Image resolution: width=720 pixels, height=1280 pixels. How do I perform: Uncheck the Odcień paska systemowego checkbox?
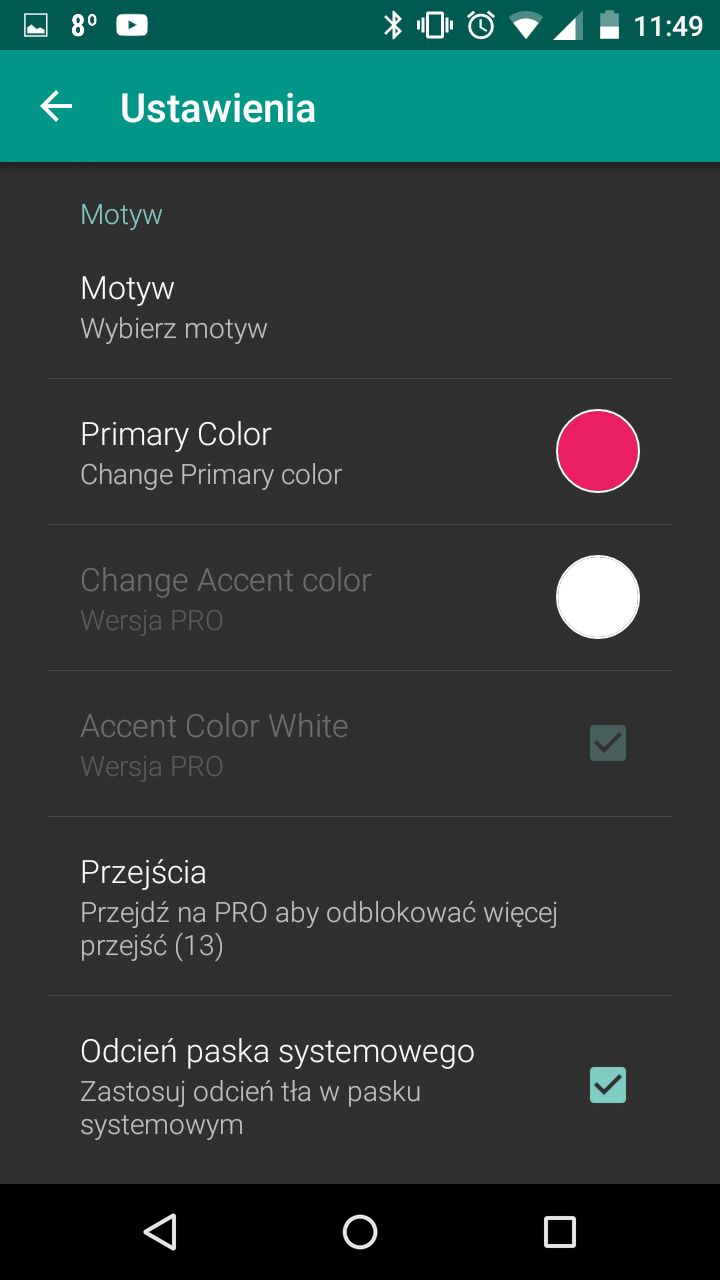tap(608, 1085)
